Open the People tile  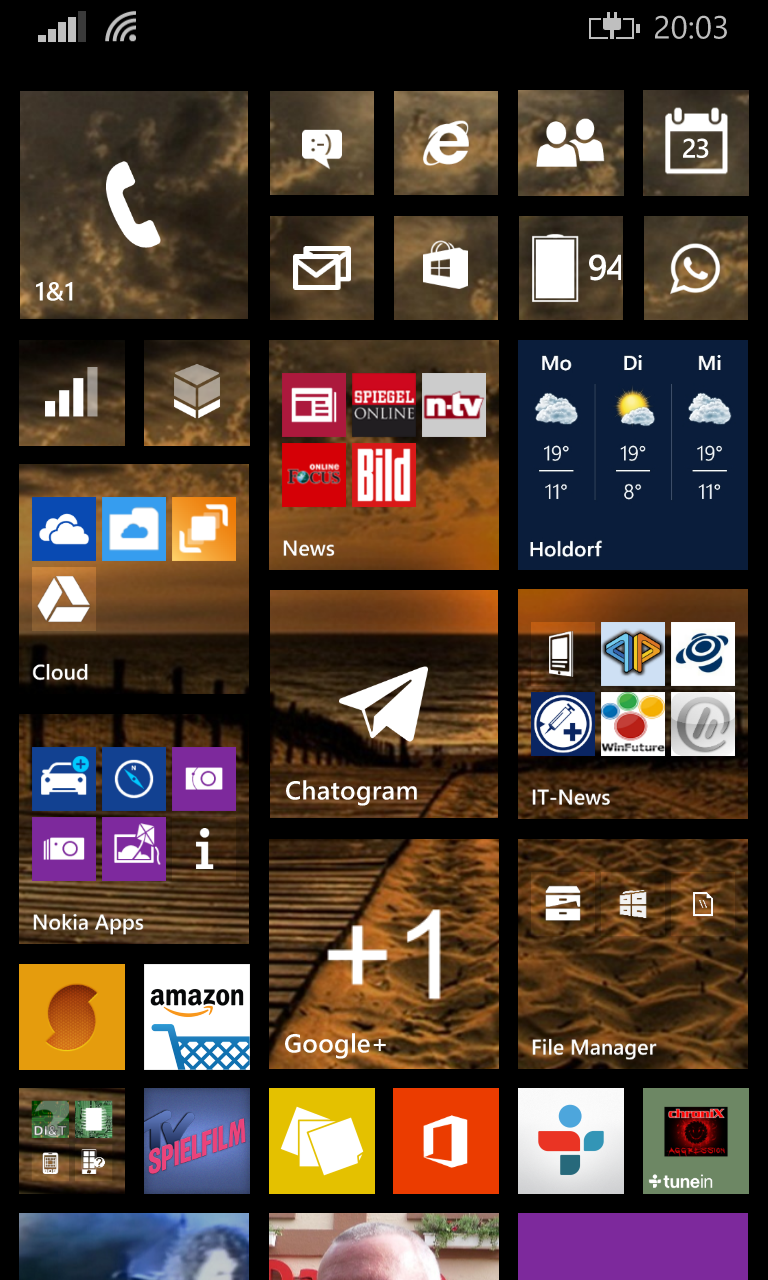571,143
